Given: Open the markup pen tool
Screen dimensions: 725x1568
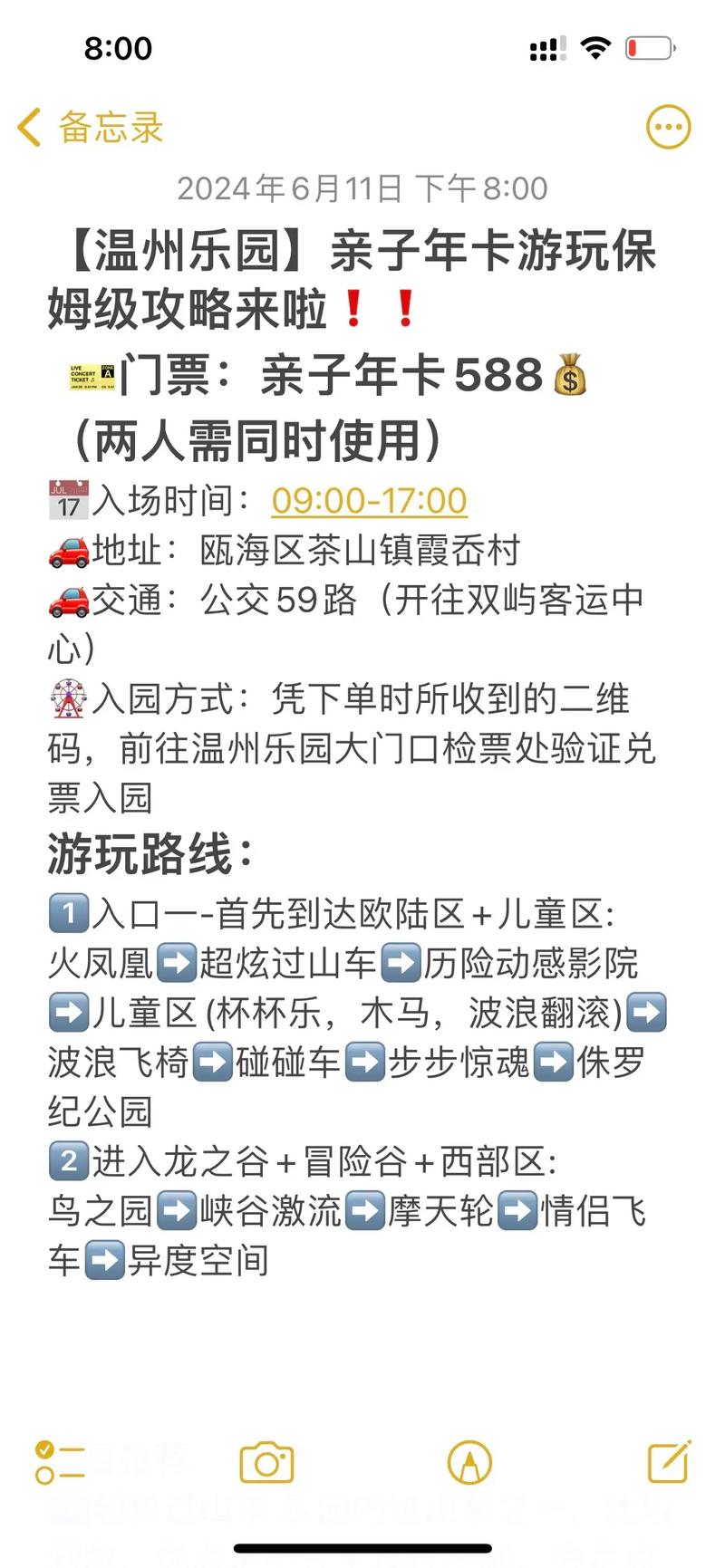Looking at the screenshot, I should pyautogui.click(x=469, y=1463).
